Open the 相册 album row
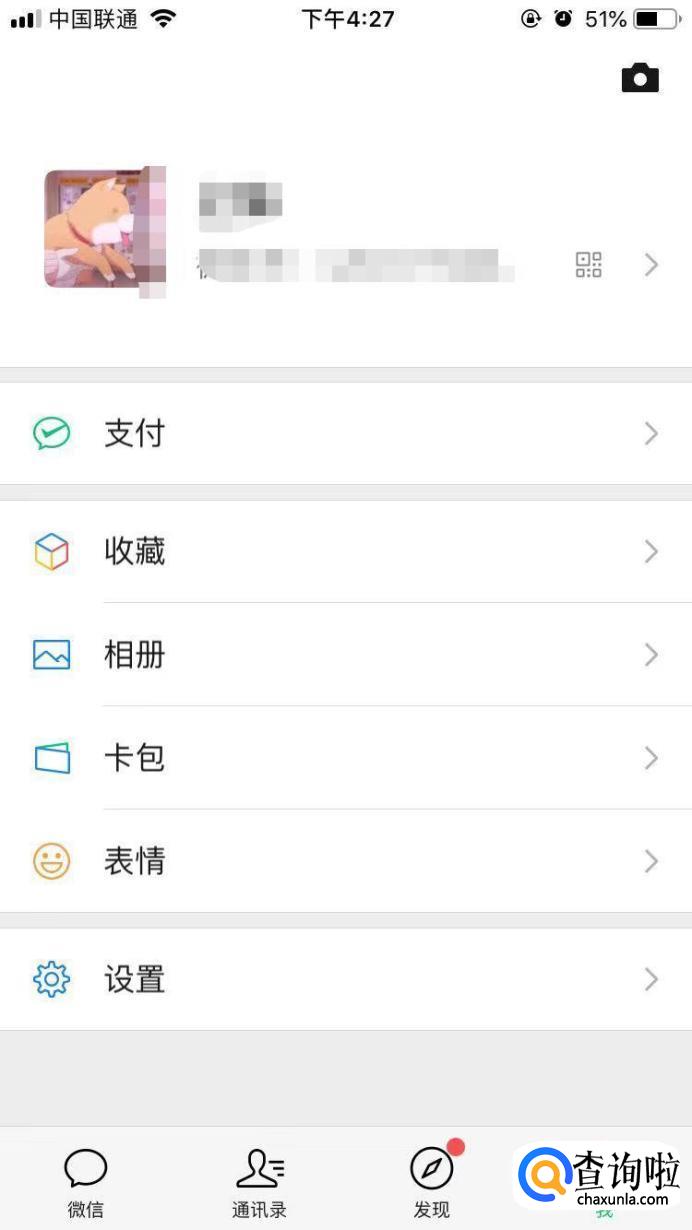Screen dimensions: 692x1230 click(x=345, y=655)
